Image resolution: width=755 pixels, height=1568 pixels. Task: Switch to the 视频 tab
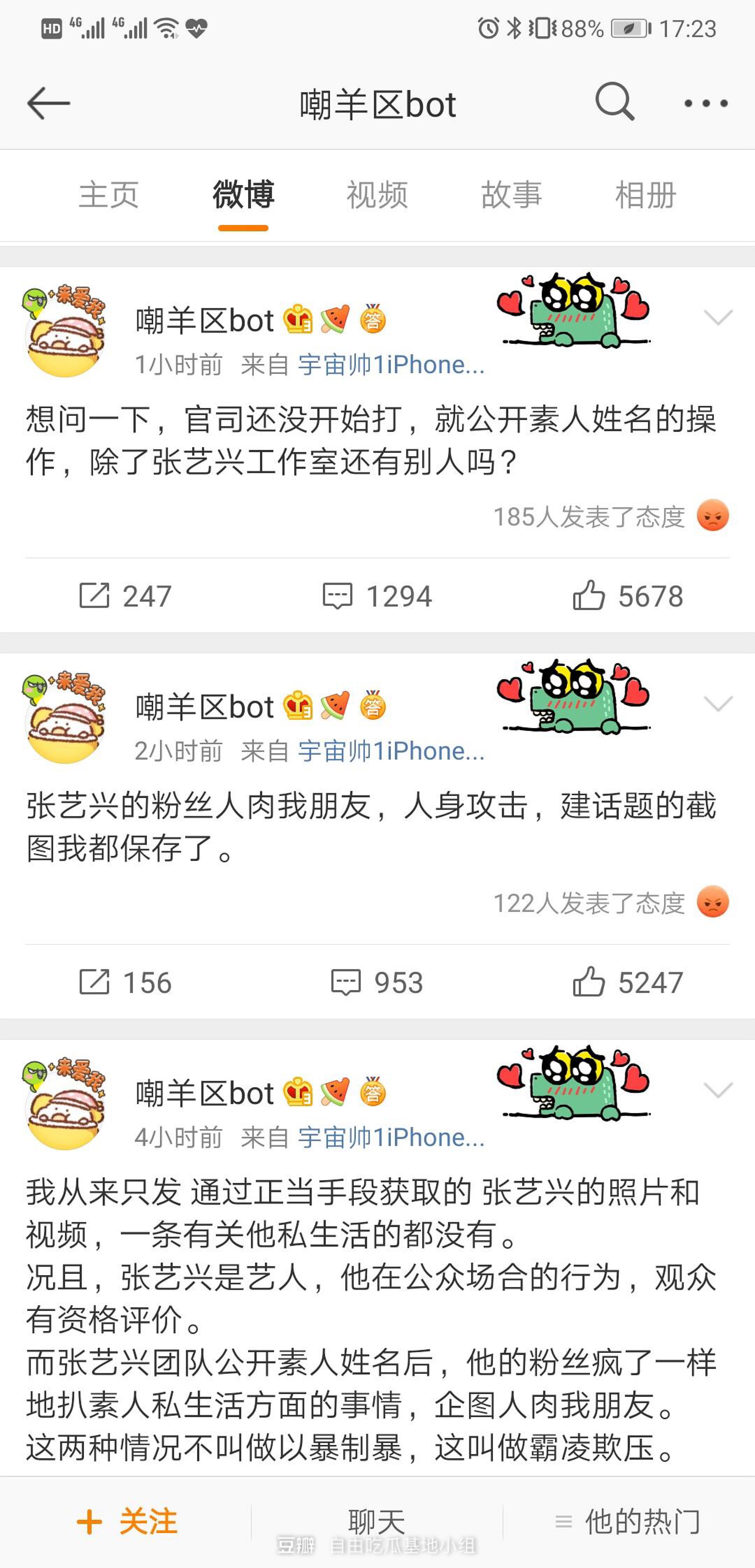click(x=377, y=195)
